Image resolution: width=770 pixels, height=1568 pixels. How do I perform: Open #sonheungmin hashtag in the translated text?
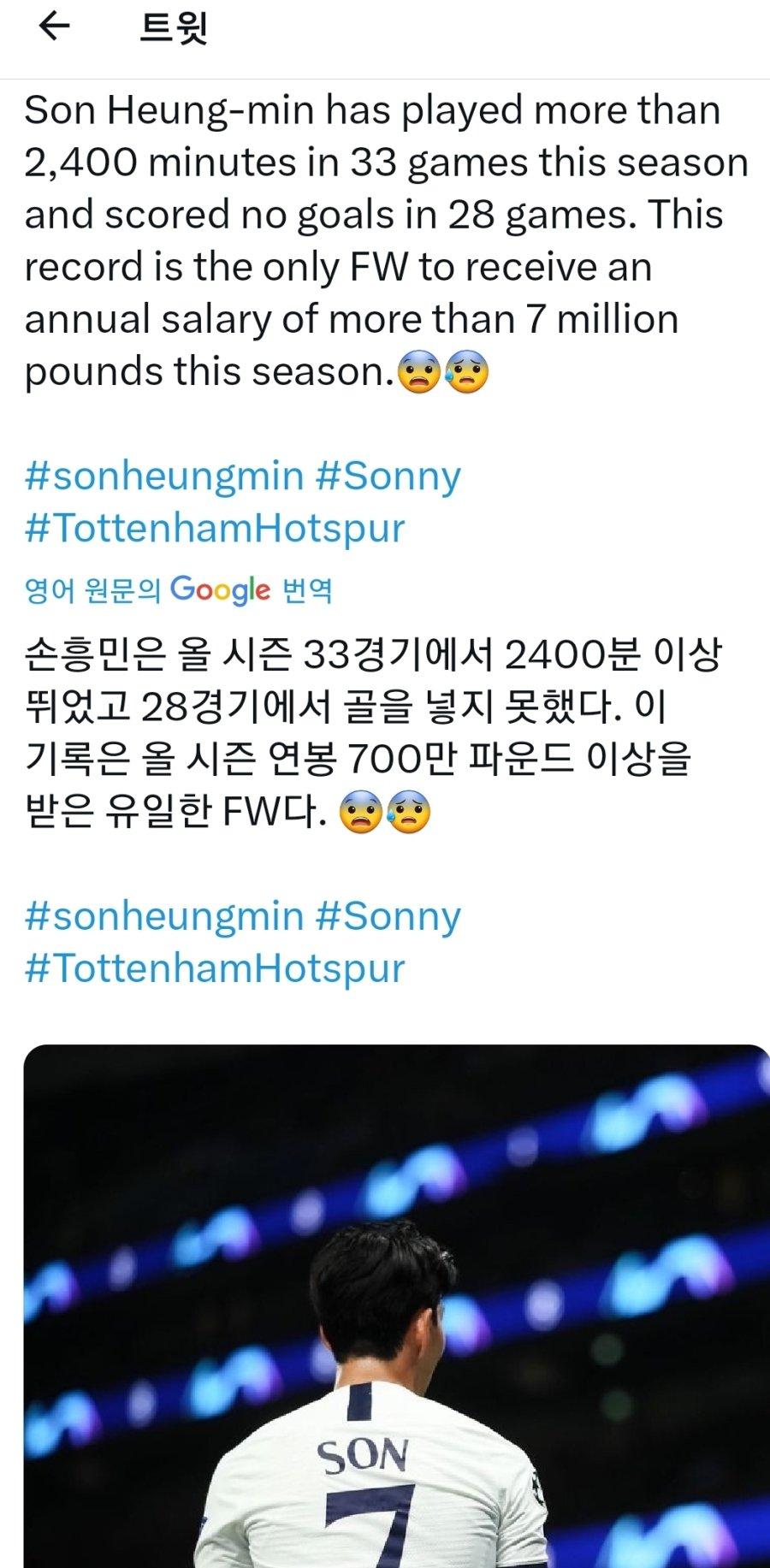tap(164, 916)
